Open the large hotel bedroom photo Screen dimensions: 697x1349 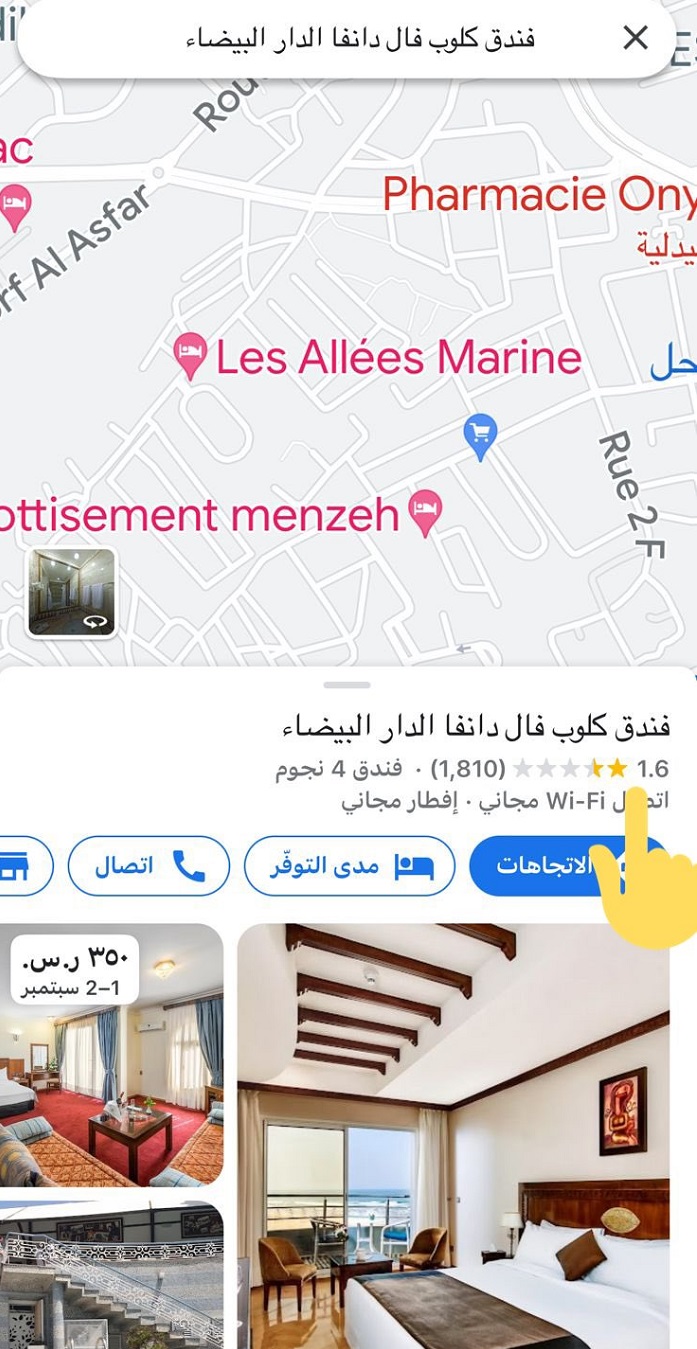[453, 1135]
